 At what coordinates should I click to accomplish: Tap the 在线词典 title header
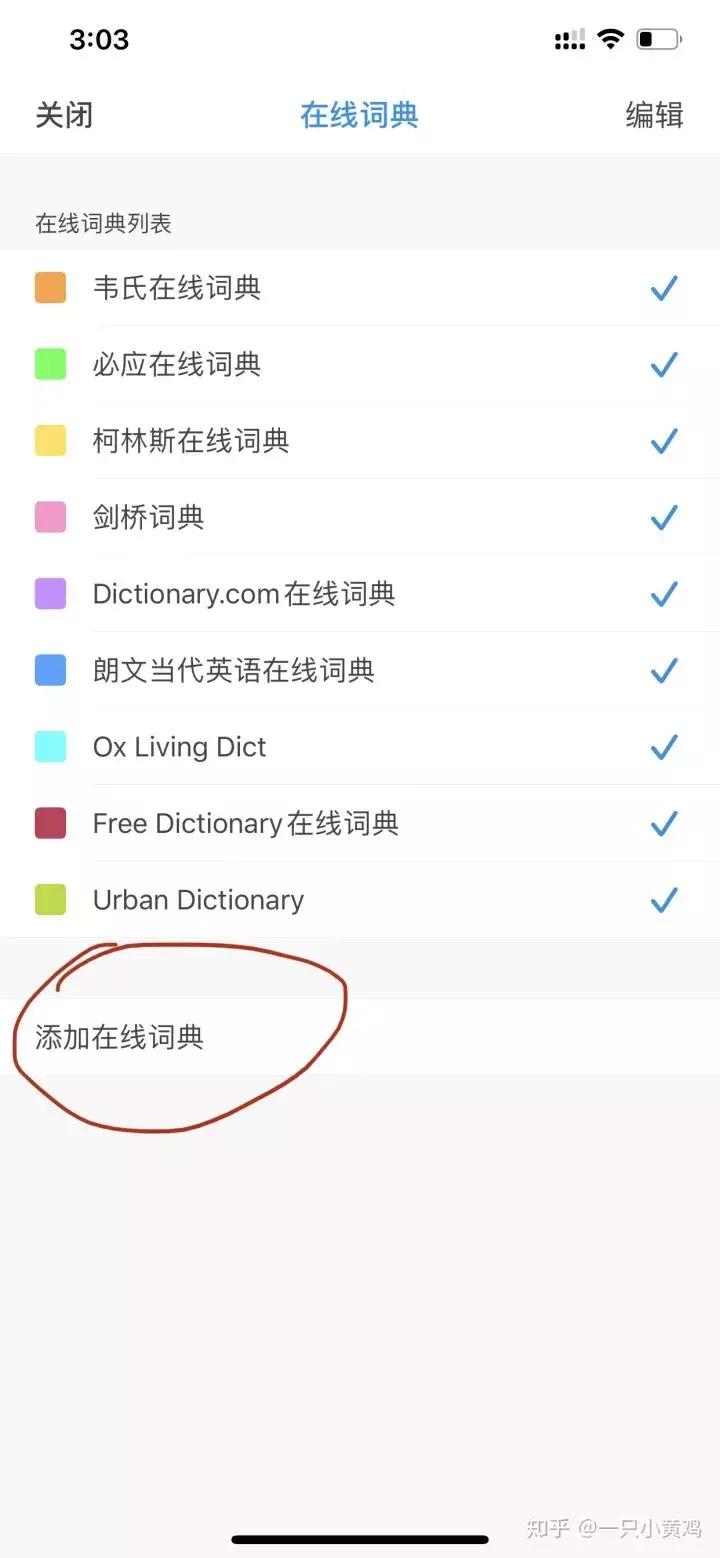358,114
